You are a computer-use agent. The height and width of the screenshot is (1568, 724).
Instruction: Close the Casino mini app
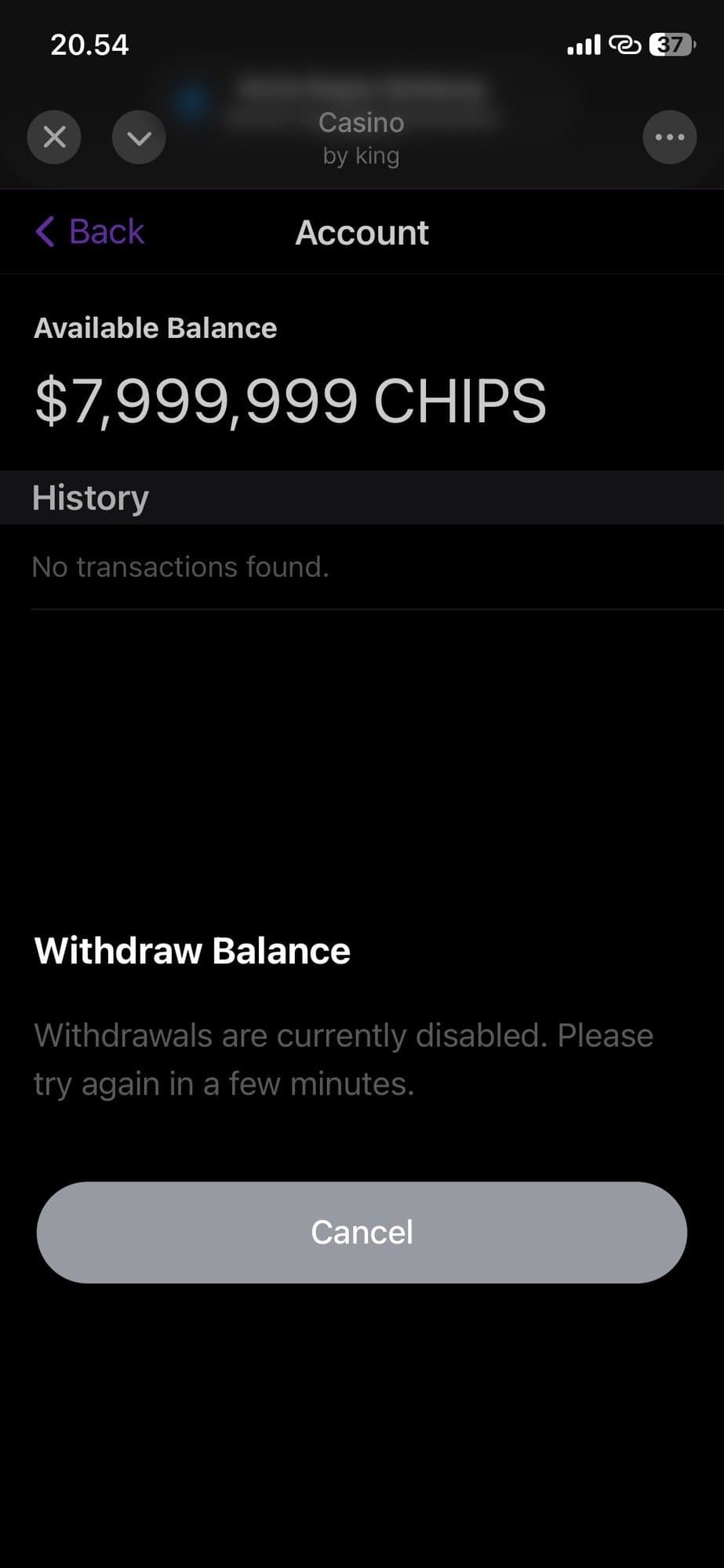click(x=54, y=138)
